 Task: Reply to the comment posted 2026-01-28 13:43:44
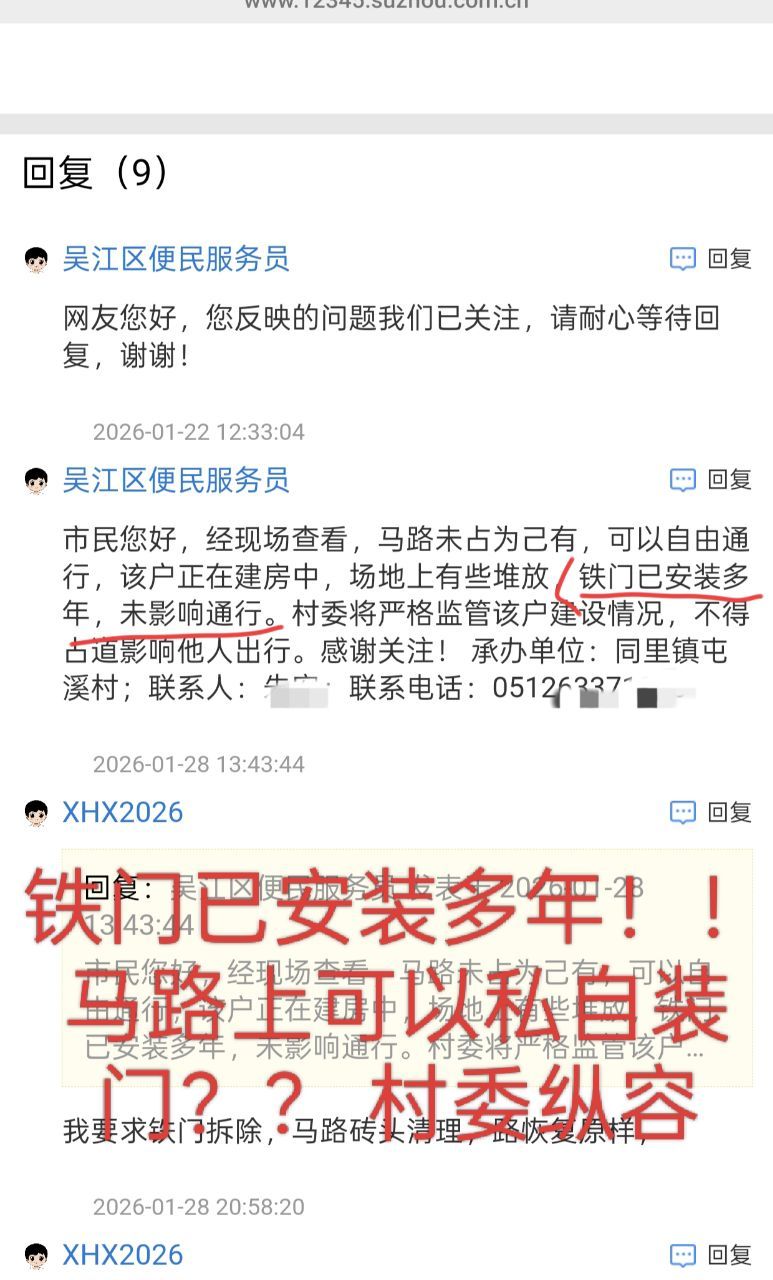tap(711, 480)
